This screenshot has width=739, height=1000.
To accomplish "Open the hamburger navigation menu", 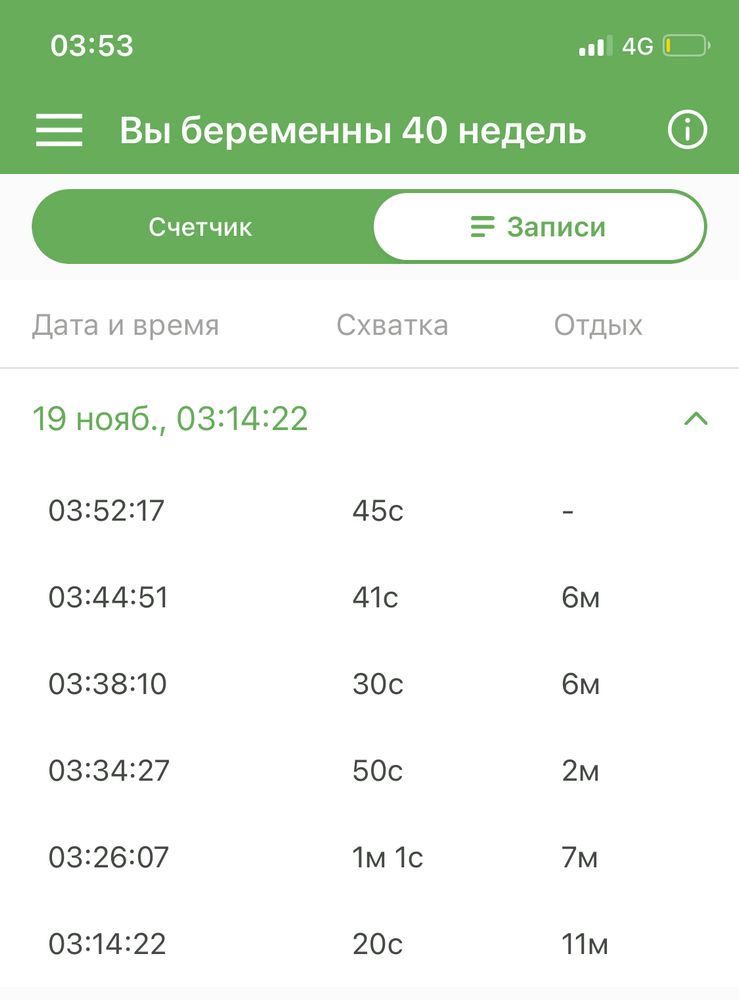I will coord(58,130).
